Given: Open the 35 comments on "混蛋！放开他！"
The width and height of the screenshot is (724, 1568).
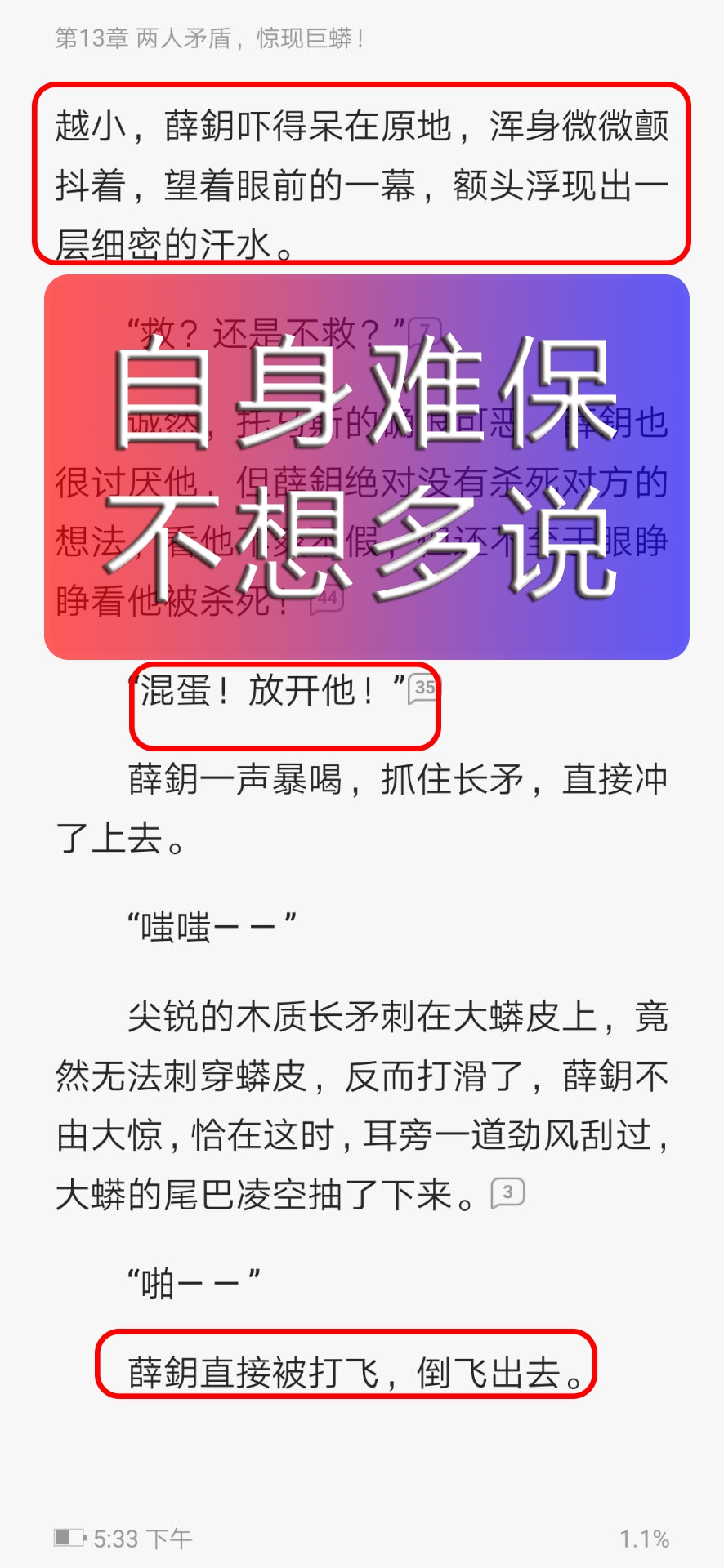Looking at the screenshot, I should (x=424, y=688).
